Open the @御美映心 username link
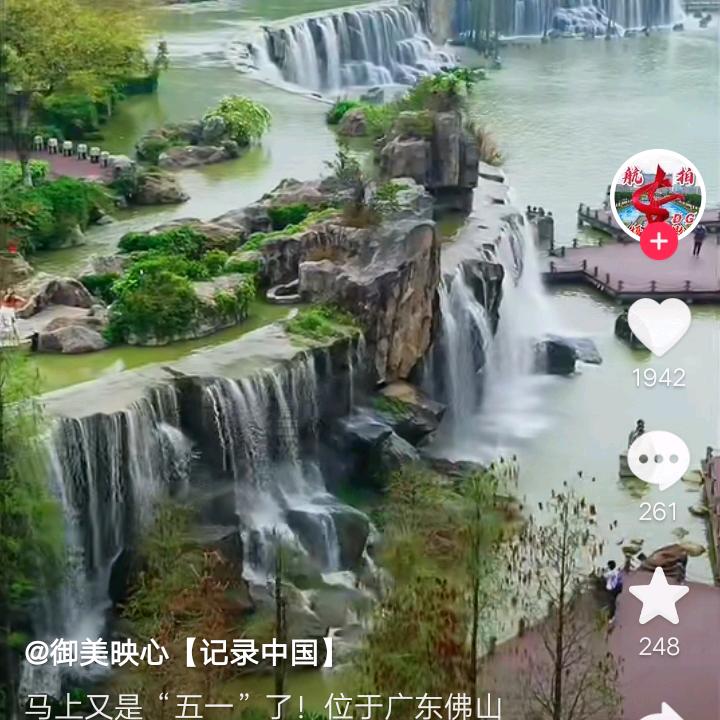Viewport: 720px width, 720px height. [96, 653]
